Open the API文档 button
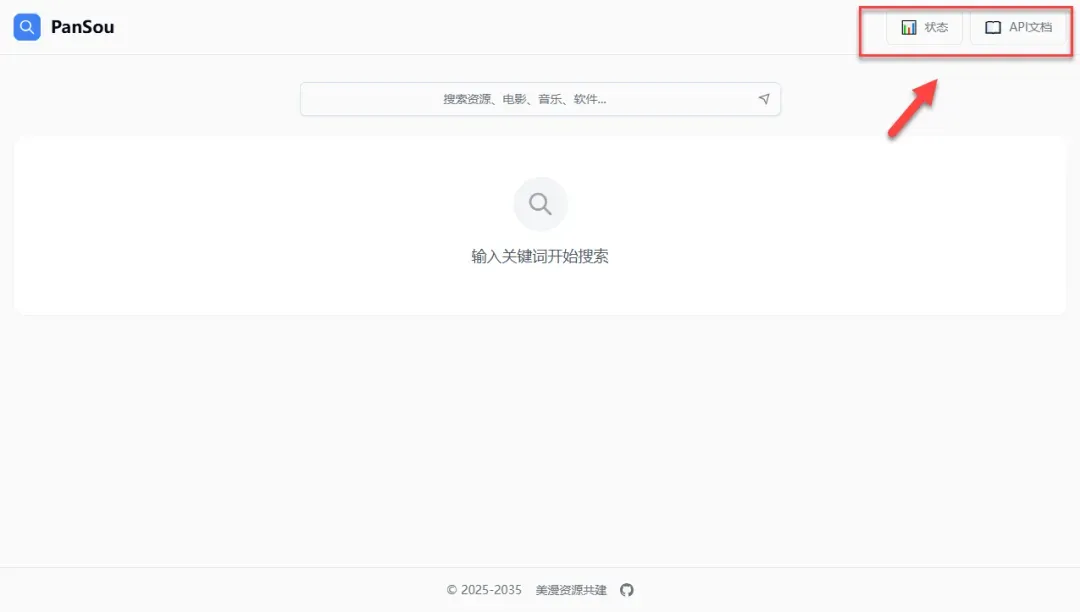 [1018, 28]
